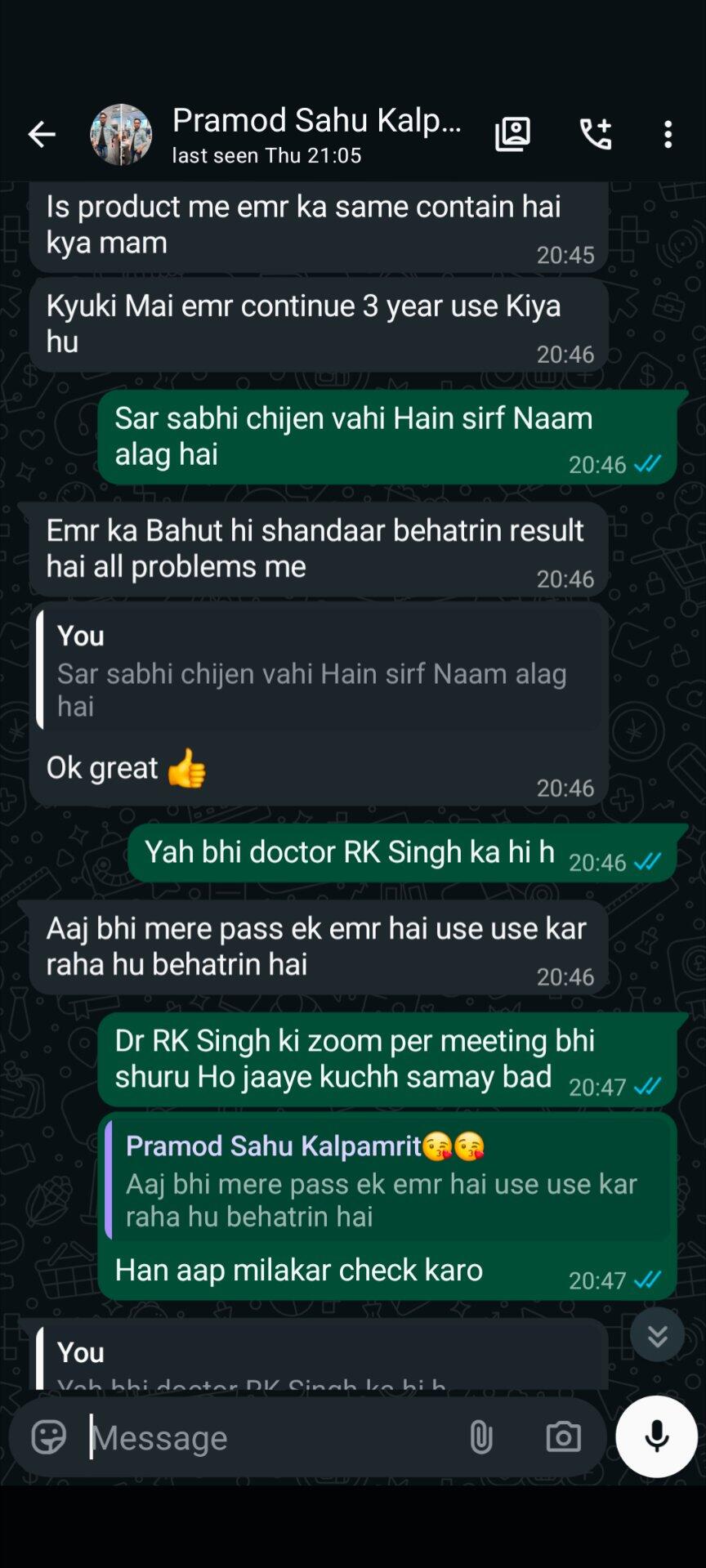This screenshot has width=706, height=1568.
Task: Open contact info via Pramod Sahu Kalp name
Action: (317, 120)
